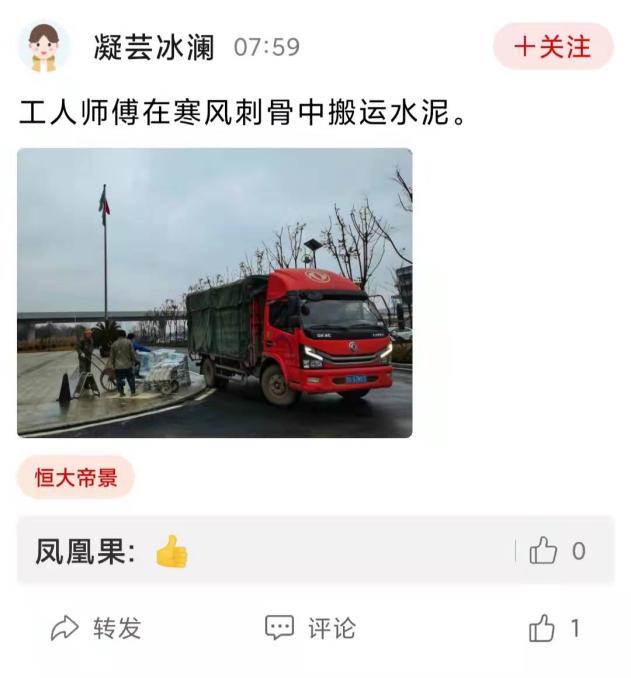The height and width of the screenshot is (678, 631).
Task: Open 凝芸冰澜's profile avatar
Action: (x=43, y=46)
